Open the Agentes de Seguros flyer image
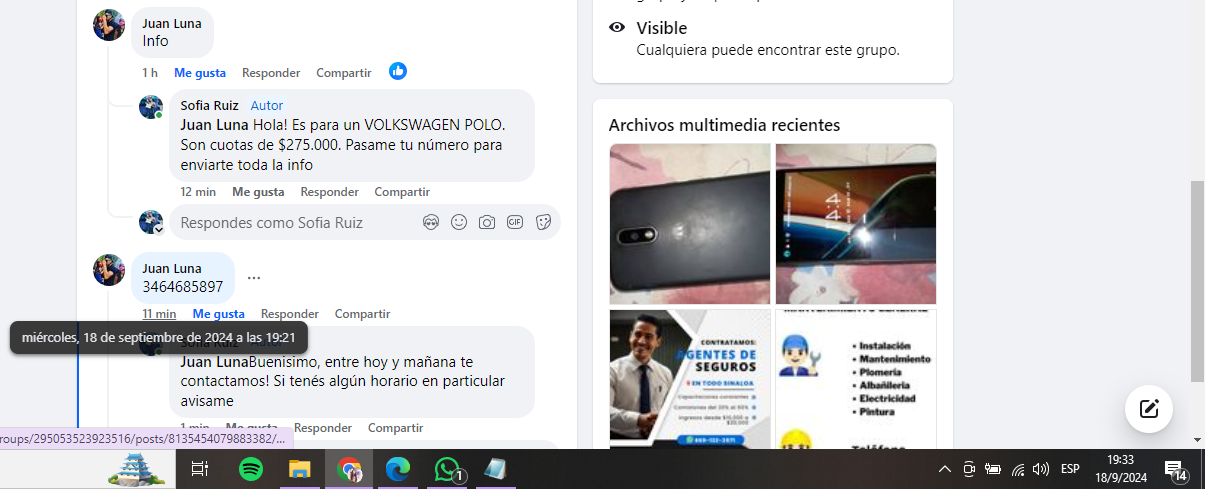The height and width of the screenshot is (489, 1205). (689, 380)
